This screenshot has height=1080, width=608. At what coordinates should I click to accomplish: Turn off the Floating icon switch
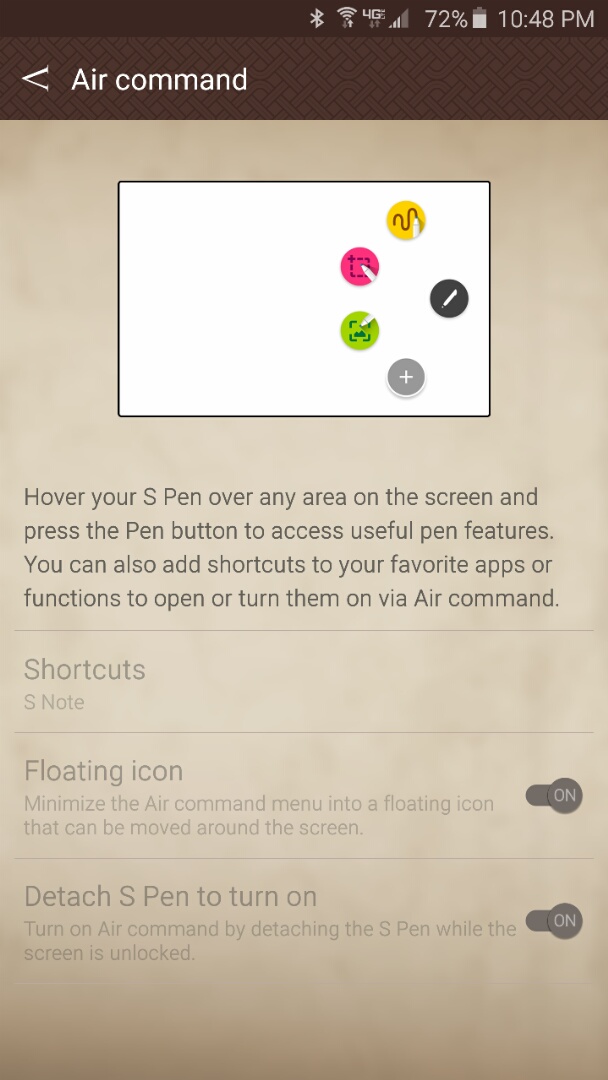pyautogui.click(x=554, y=796)
